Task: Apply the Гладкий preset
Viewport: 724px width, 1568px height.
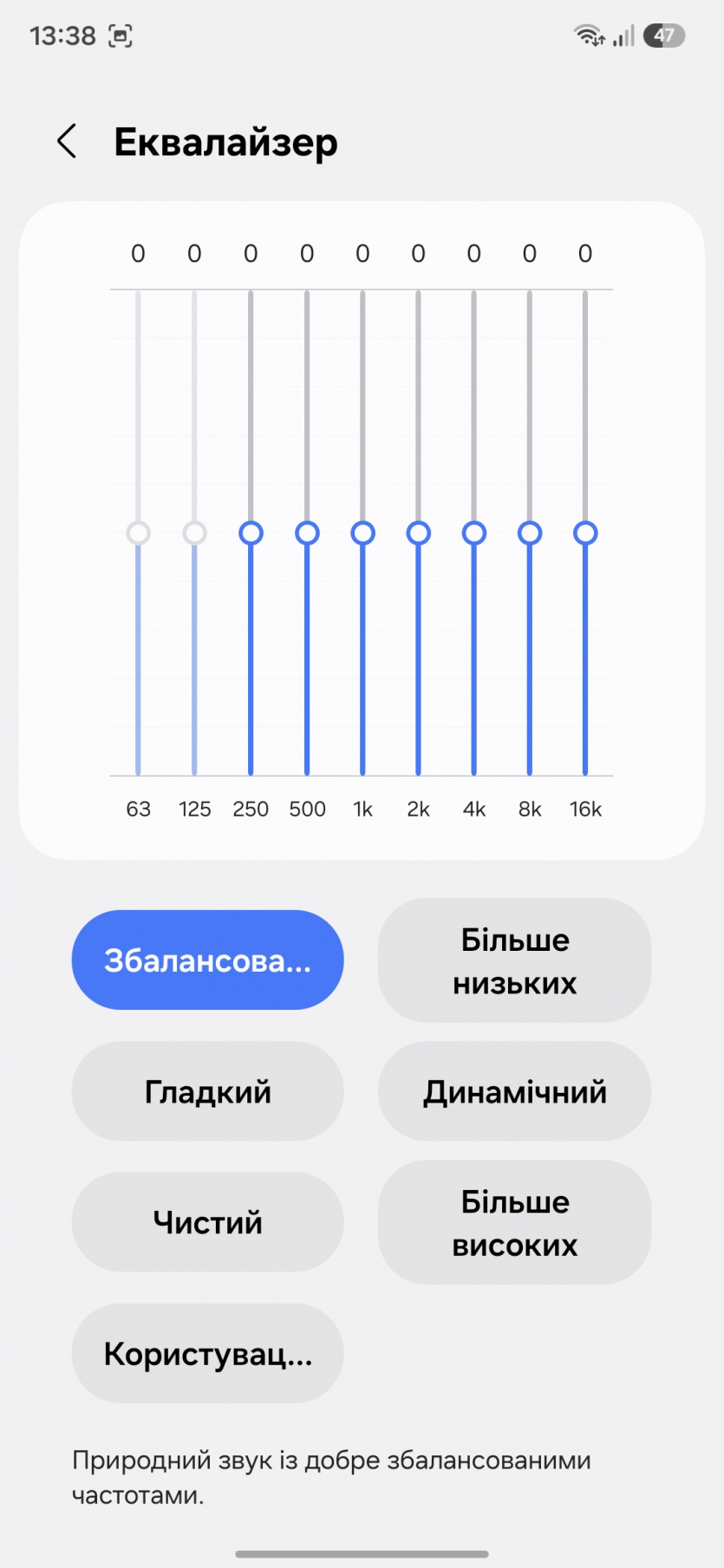Action: coord(207,1091)
